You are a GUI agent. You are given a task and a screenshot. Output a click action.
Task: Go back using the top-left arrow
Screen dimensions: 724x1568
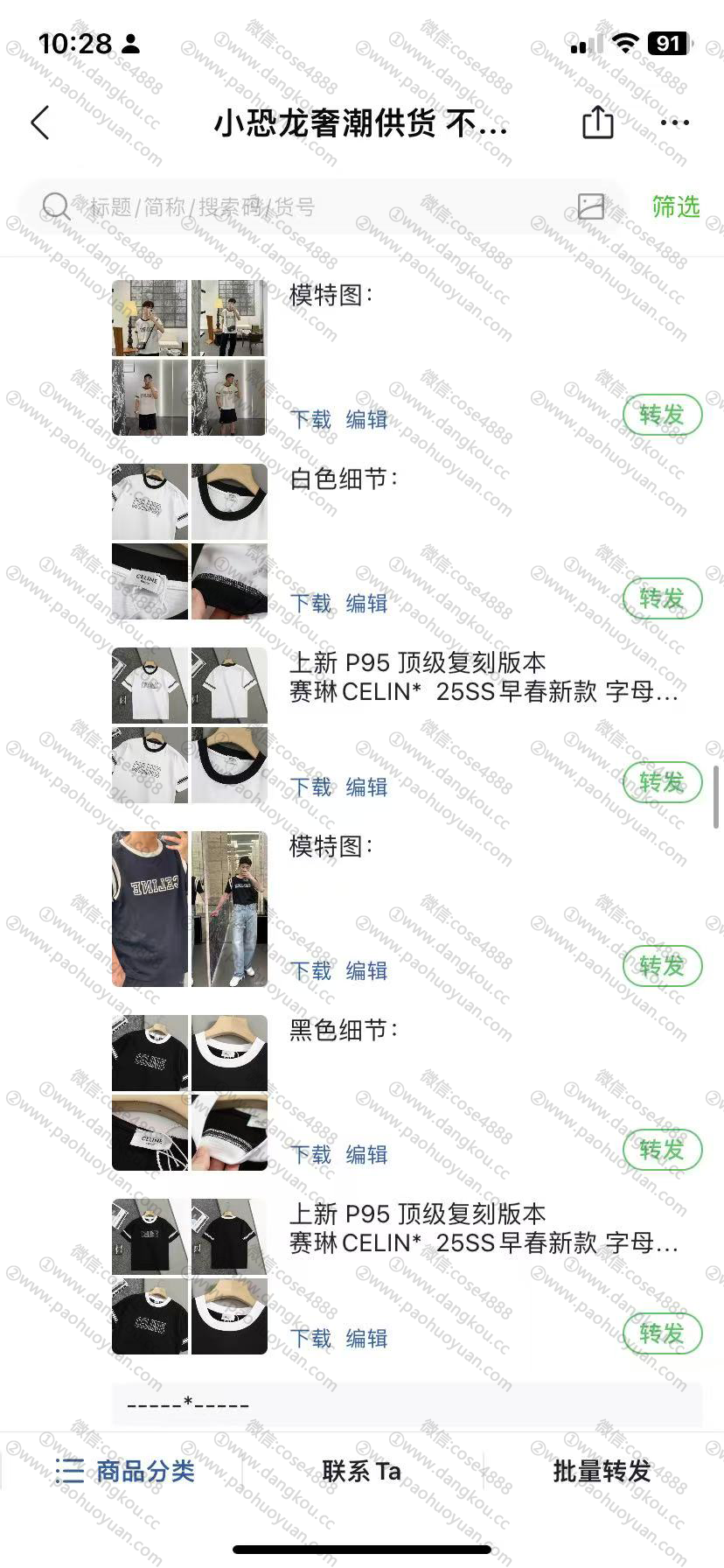coord(40,123)
